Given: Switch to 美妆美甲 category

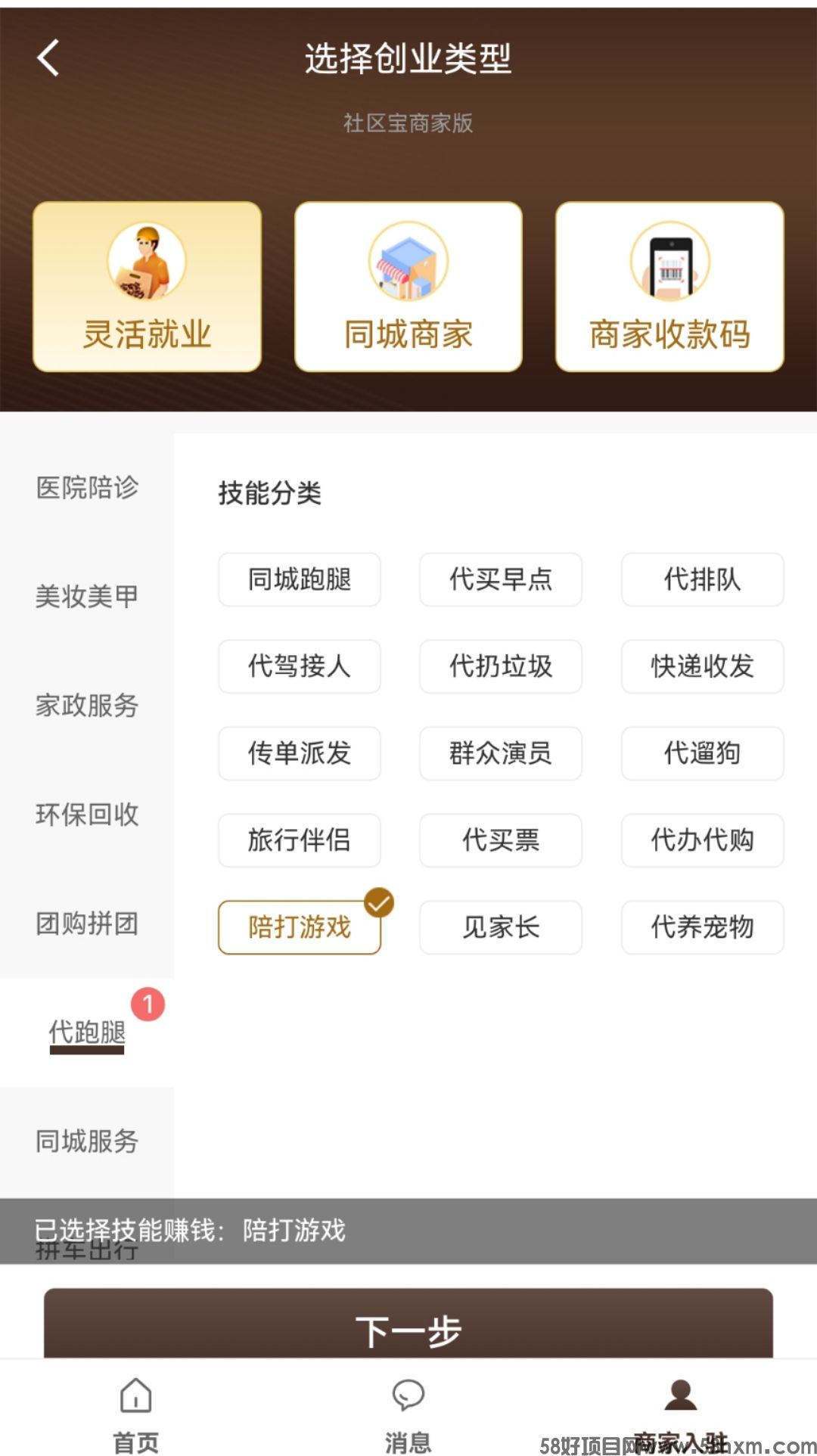Looking at the screenshot, I should (87, 597).
